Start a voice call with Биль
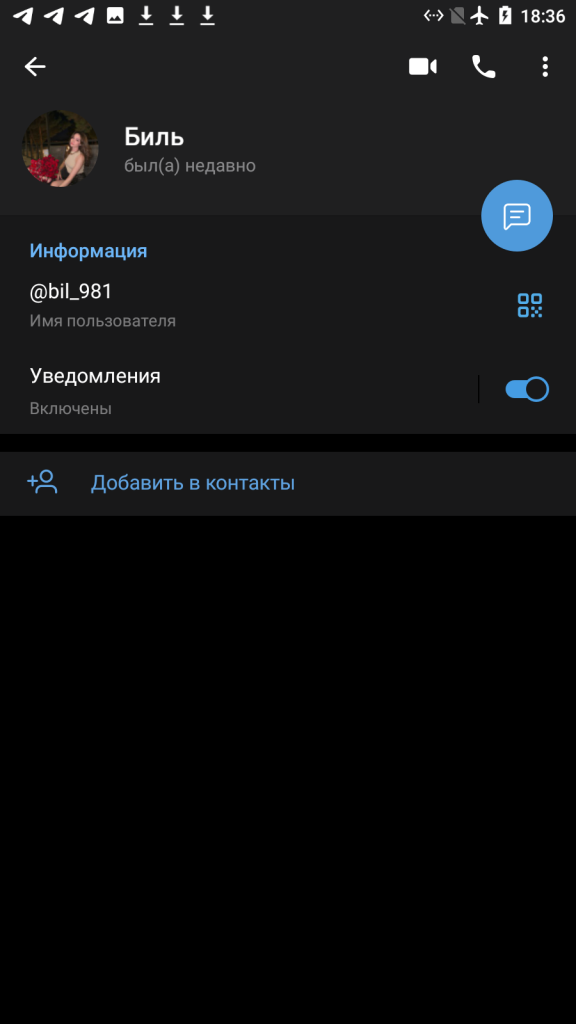The height and width of the screenshot is (1024, 576). click(483, 67)
